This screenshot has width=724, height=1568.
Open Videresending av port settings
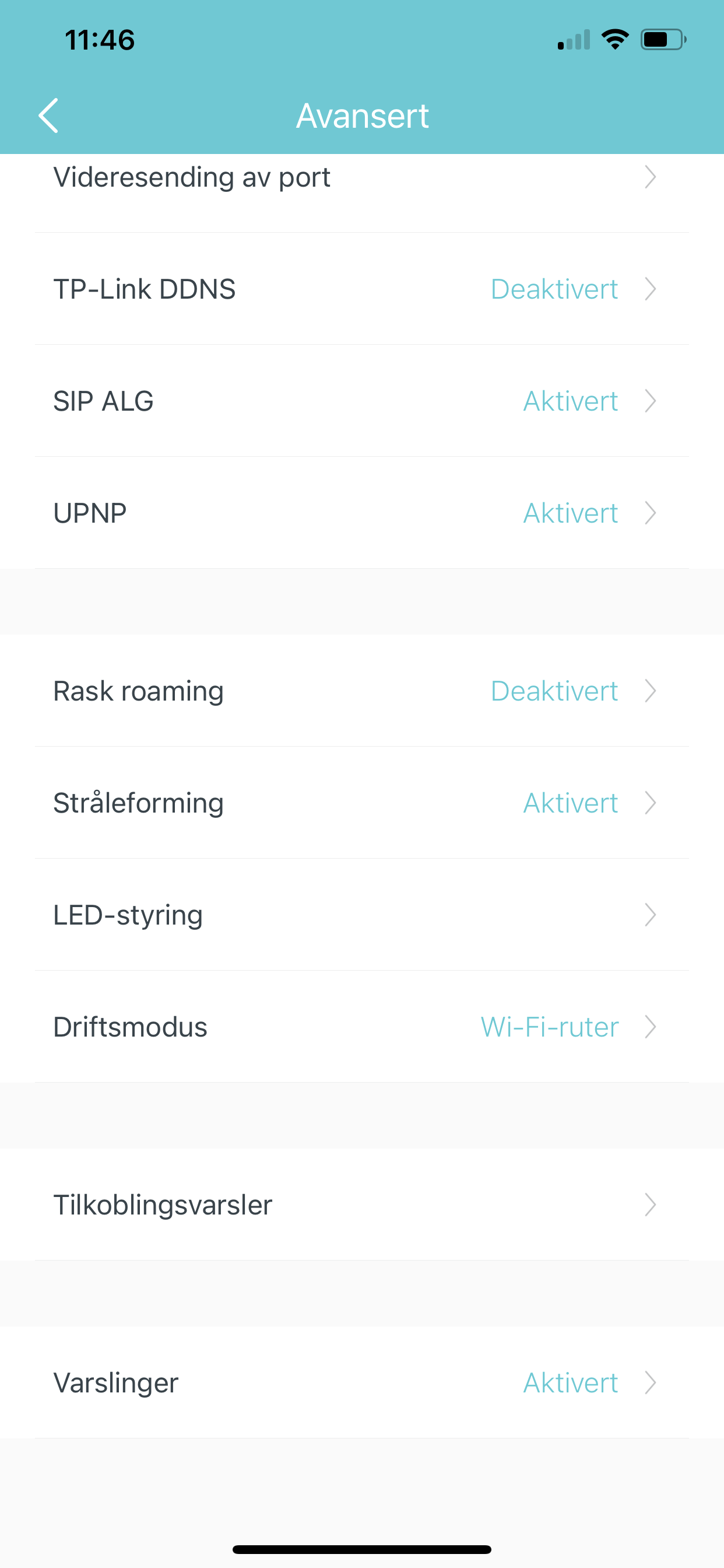pyautogui.click(x=361, y=178)
